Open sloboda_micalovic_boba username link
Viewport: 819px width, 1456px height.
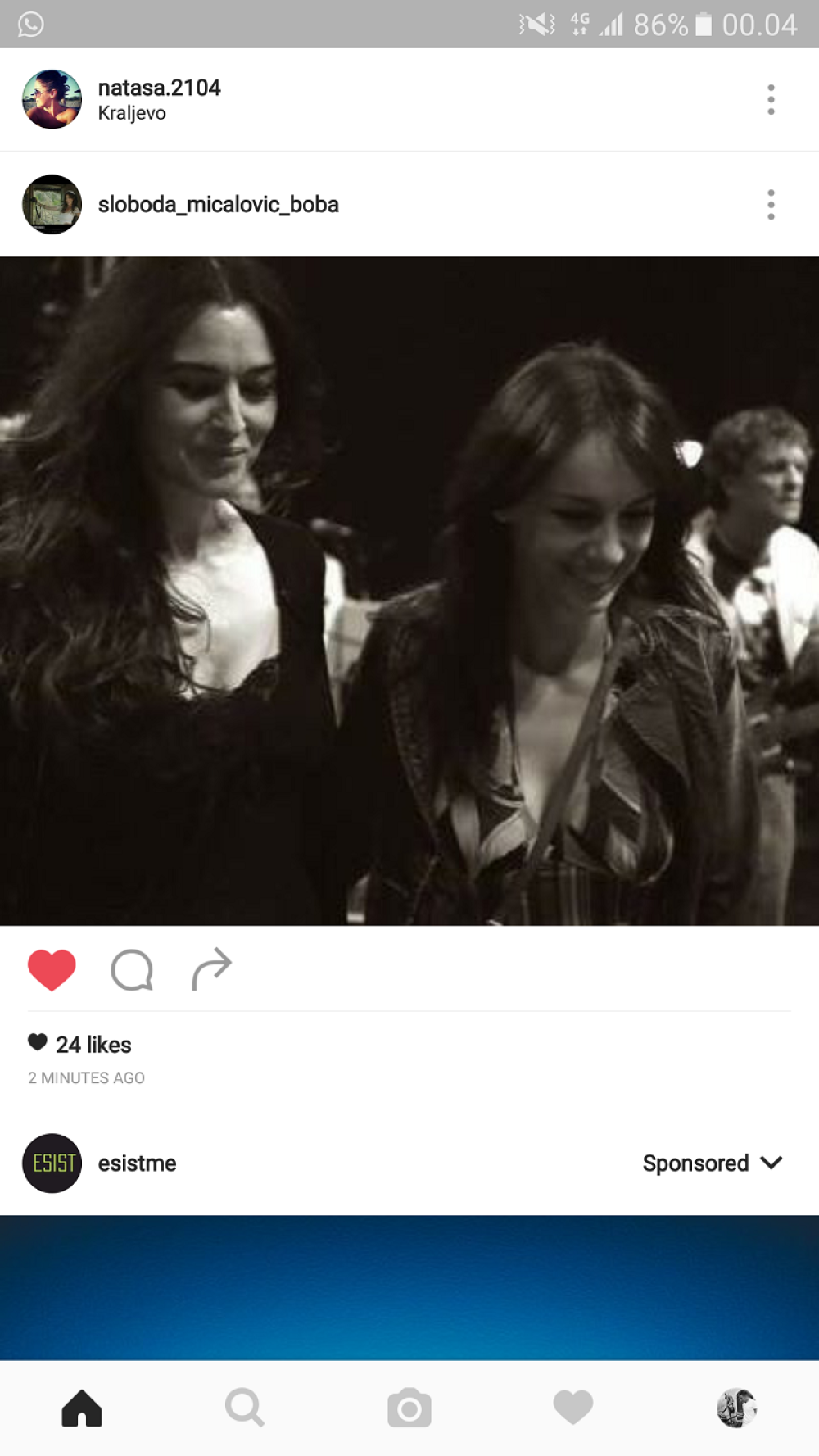tap(218, 204)
